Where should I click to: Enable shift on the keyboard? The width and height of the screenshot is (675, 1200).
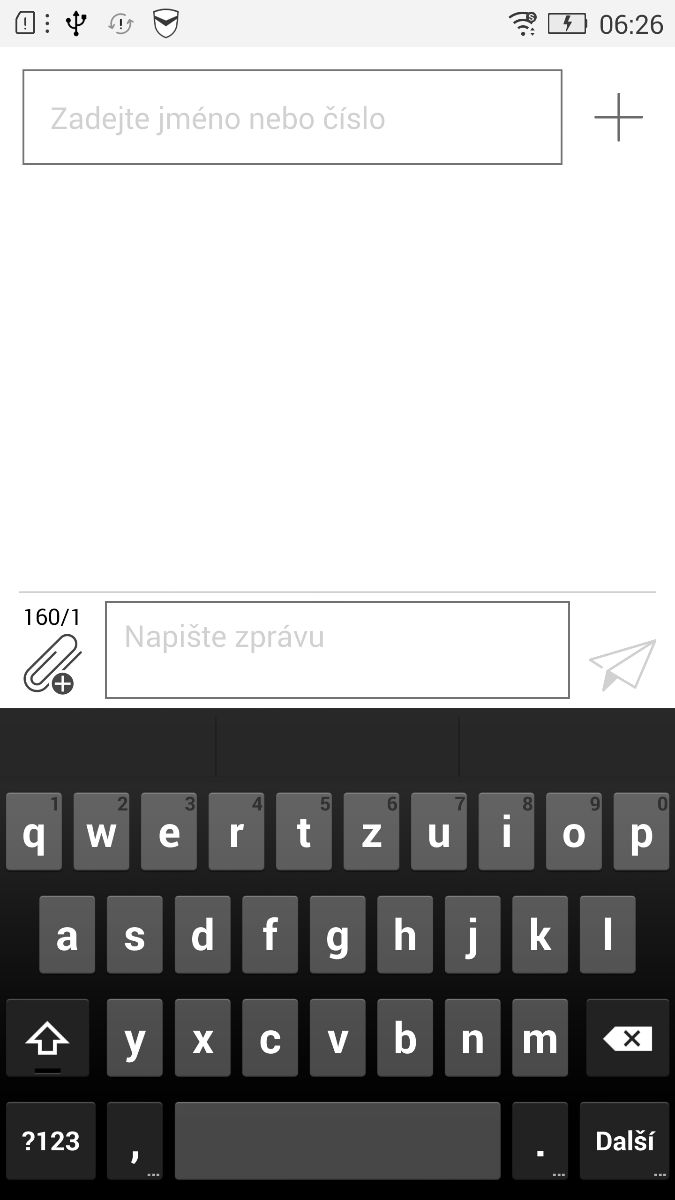click(47, 1040)
